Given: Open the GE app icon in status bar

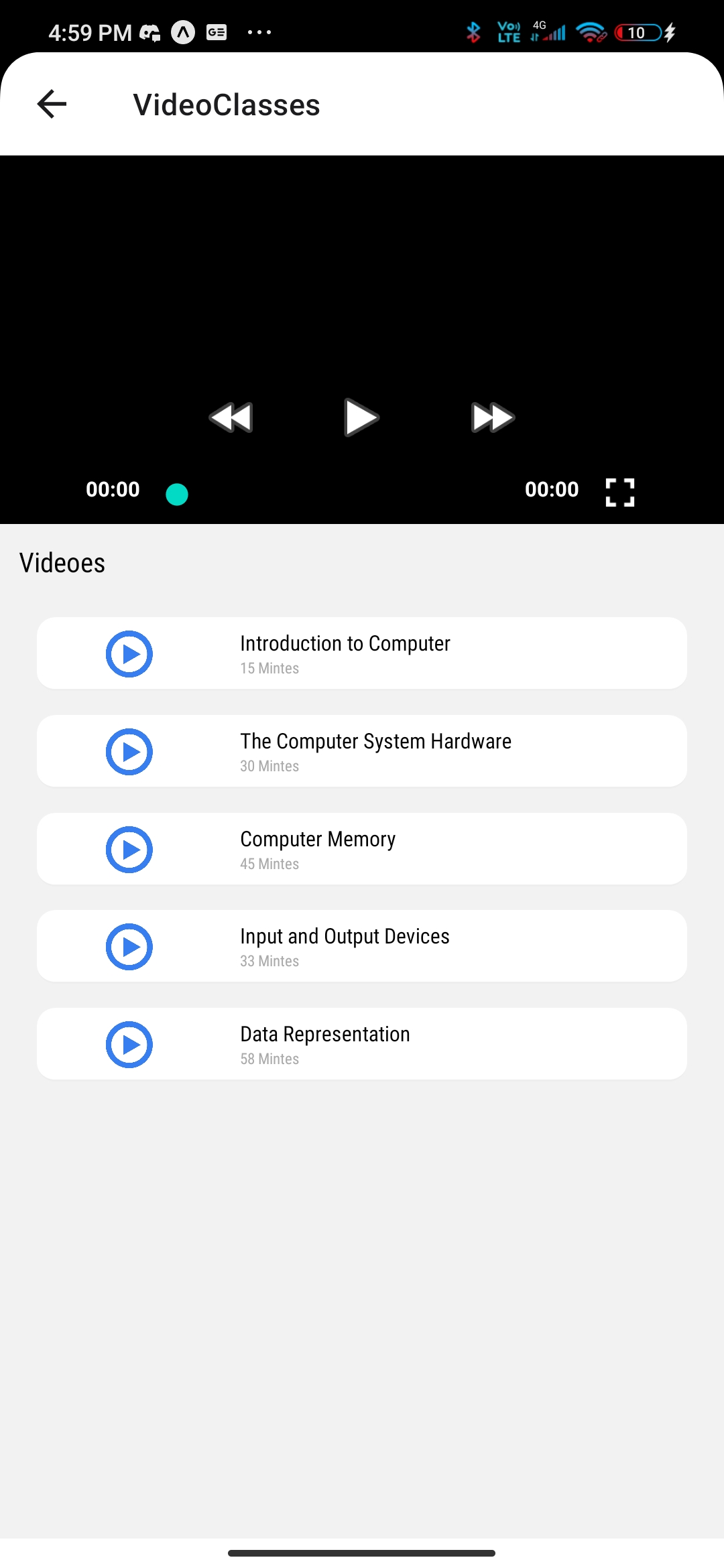Looking at the screenshot, I should 216,31.
